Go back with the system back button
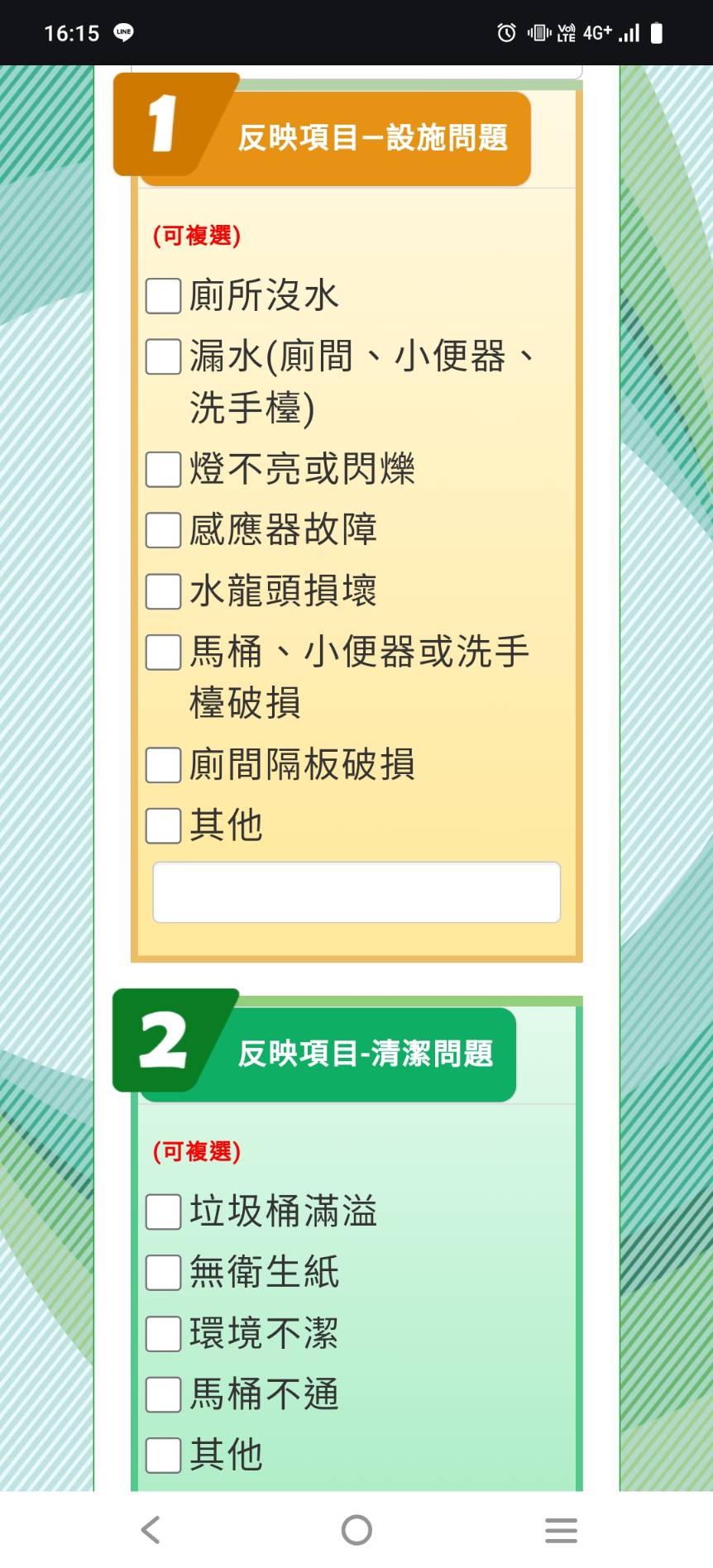713x1568 pixels. [x=151, y=1530]
